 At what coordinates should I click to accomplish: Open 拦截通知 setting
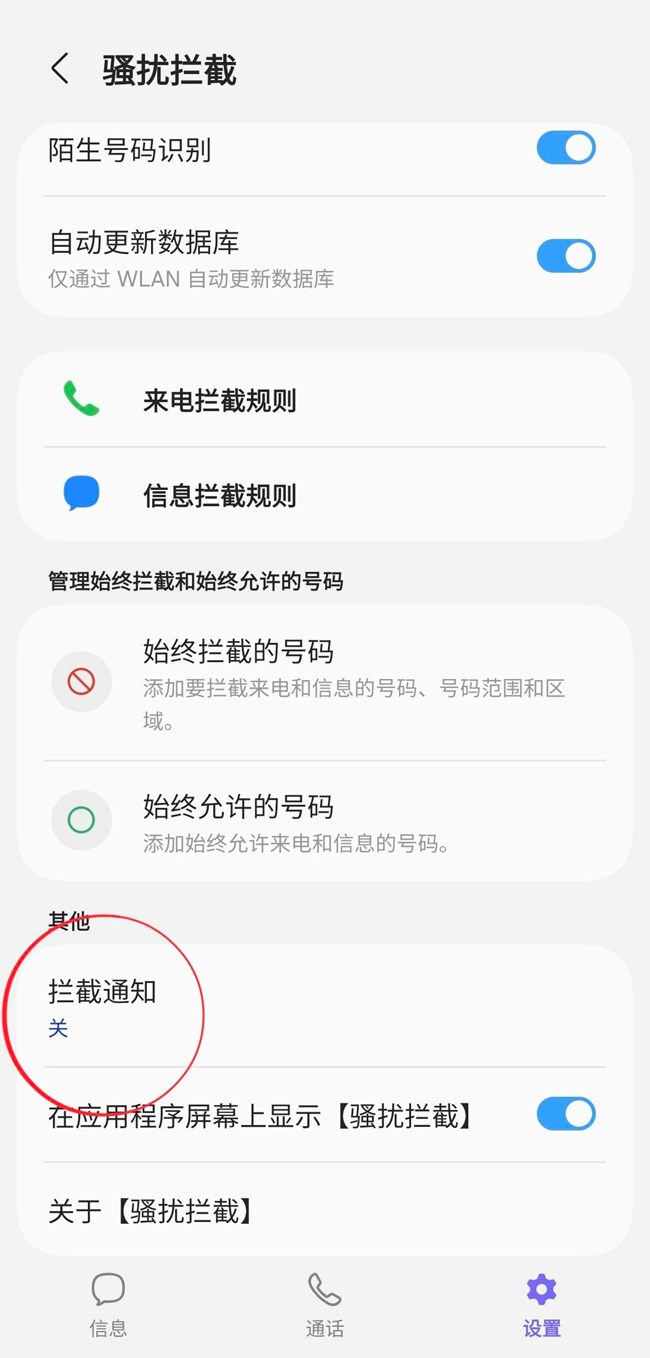coord(324,1007)
